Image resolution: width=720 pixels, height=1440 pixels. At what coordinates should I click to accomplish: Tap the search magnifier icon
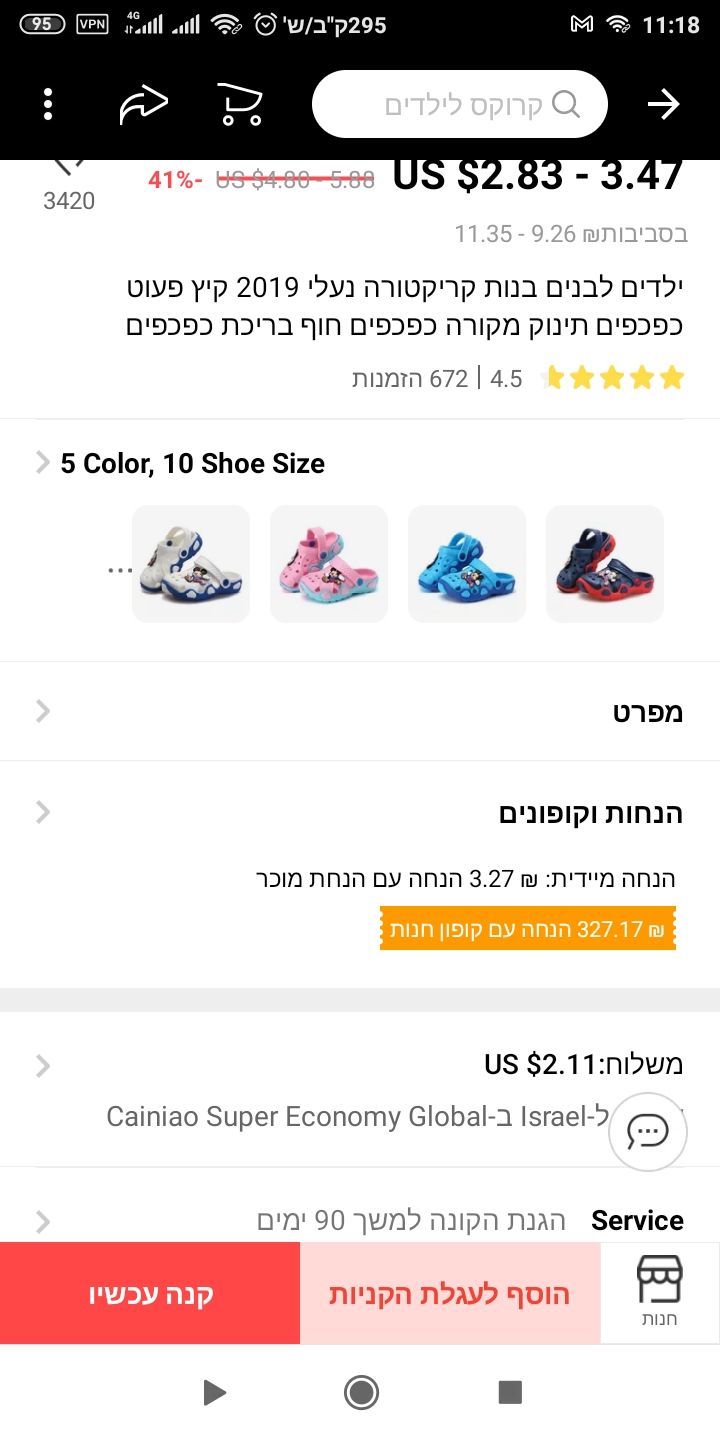pyautogui.click(x=566, y=103)
